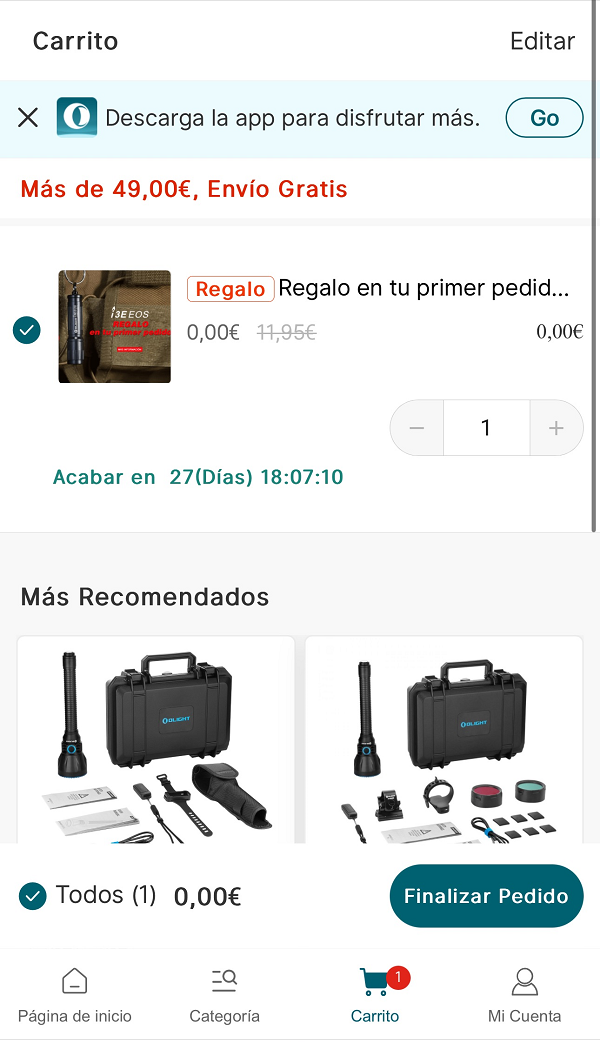The image size is (602, 1042).
Task: Tap Go to download the app
Action: point(544,118)
